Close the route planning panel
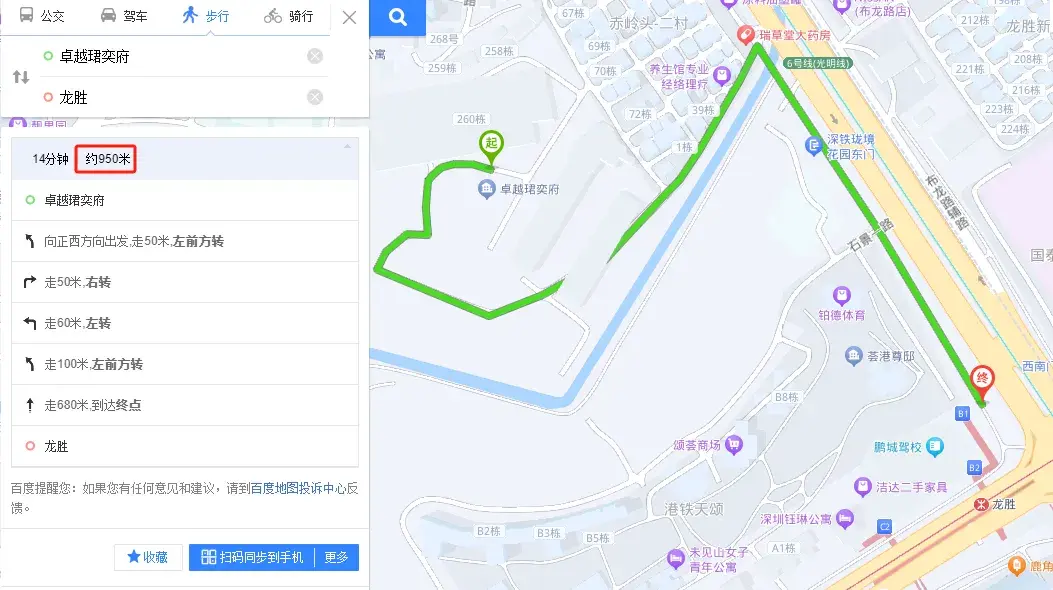 click(x=348, y=17)
